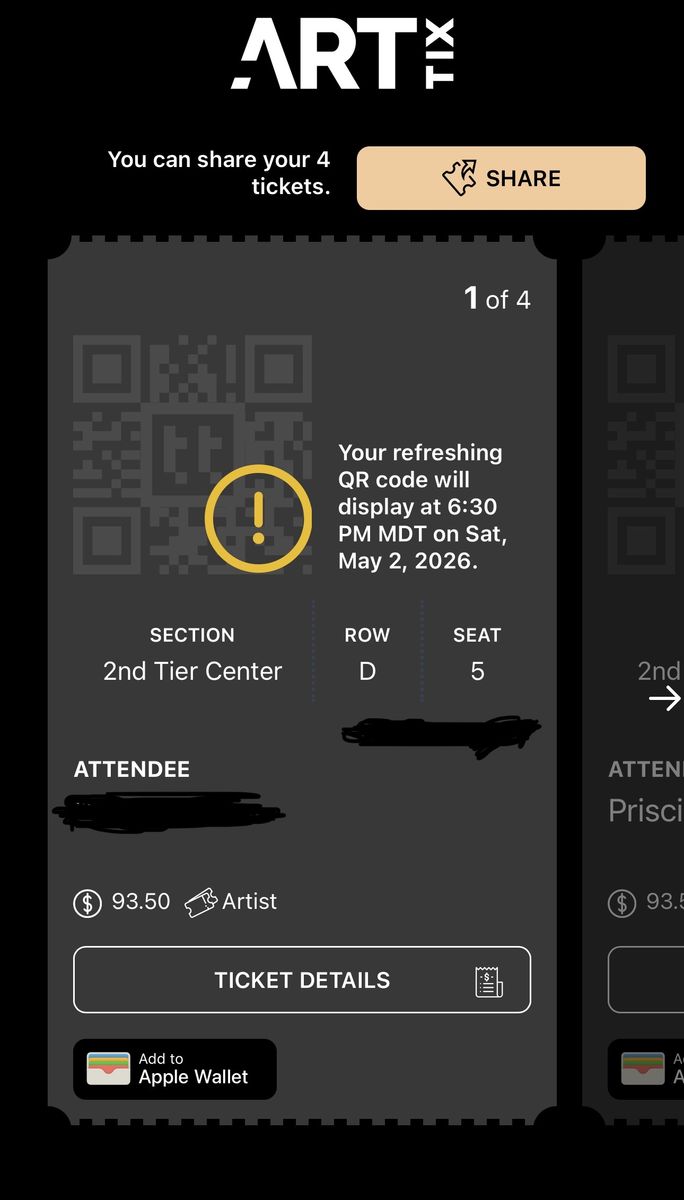Share your 4 tickets
Image resolution: width=684 pixels, height=1200 pixels.
click(501, 178)
